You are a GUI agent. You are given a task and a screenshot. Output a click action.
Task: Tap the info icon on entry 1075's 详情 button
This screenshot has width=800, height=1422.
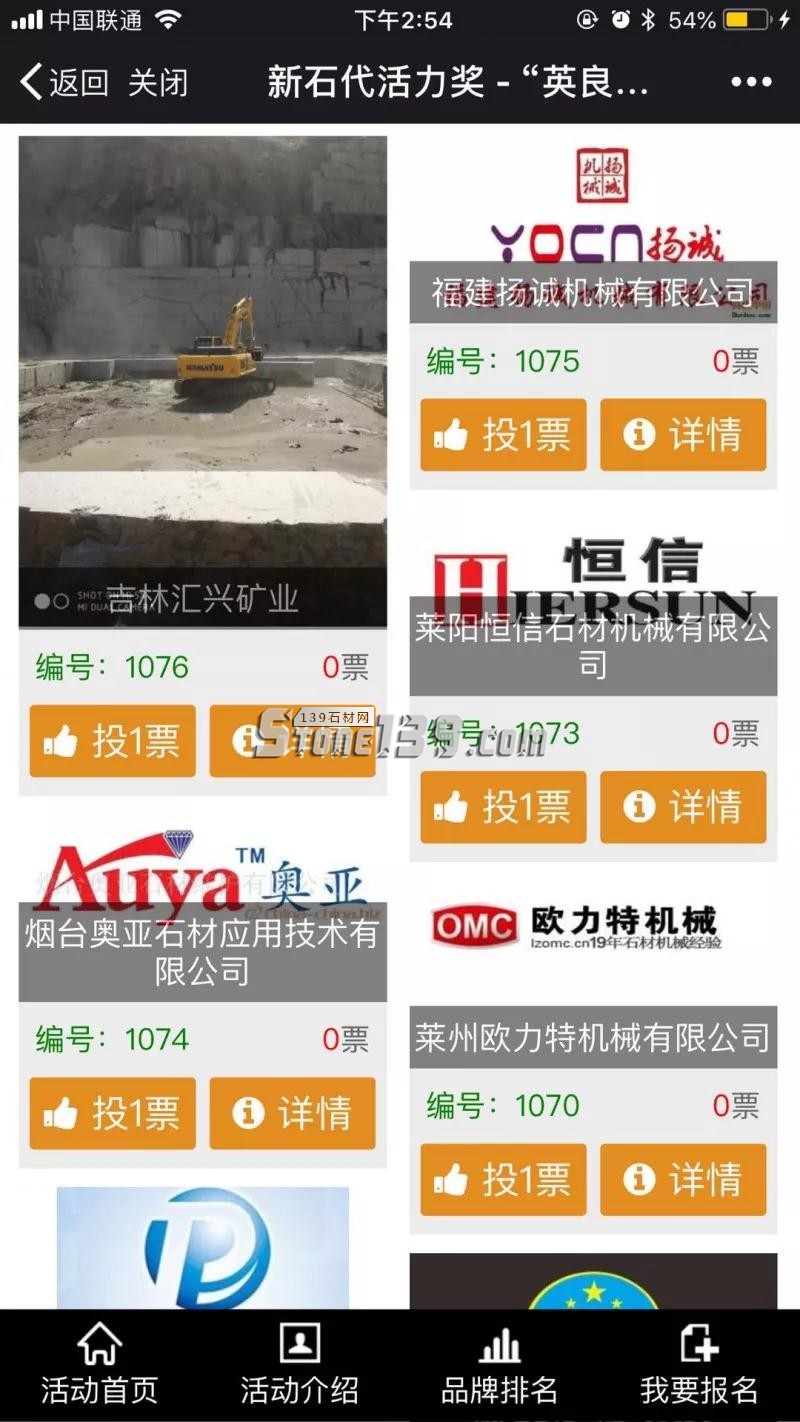point(637,434)
